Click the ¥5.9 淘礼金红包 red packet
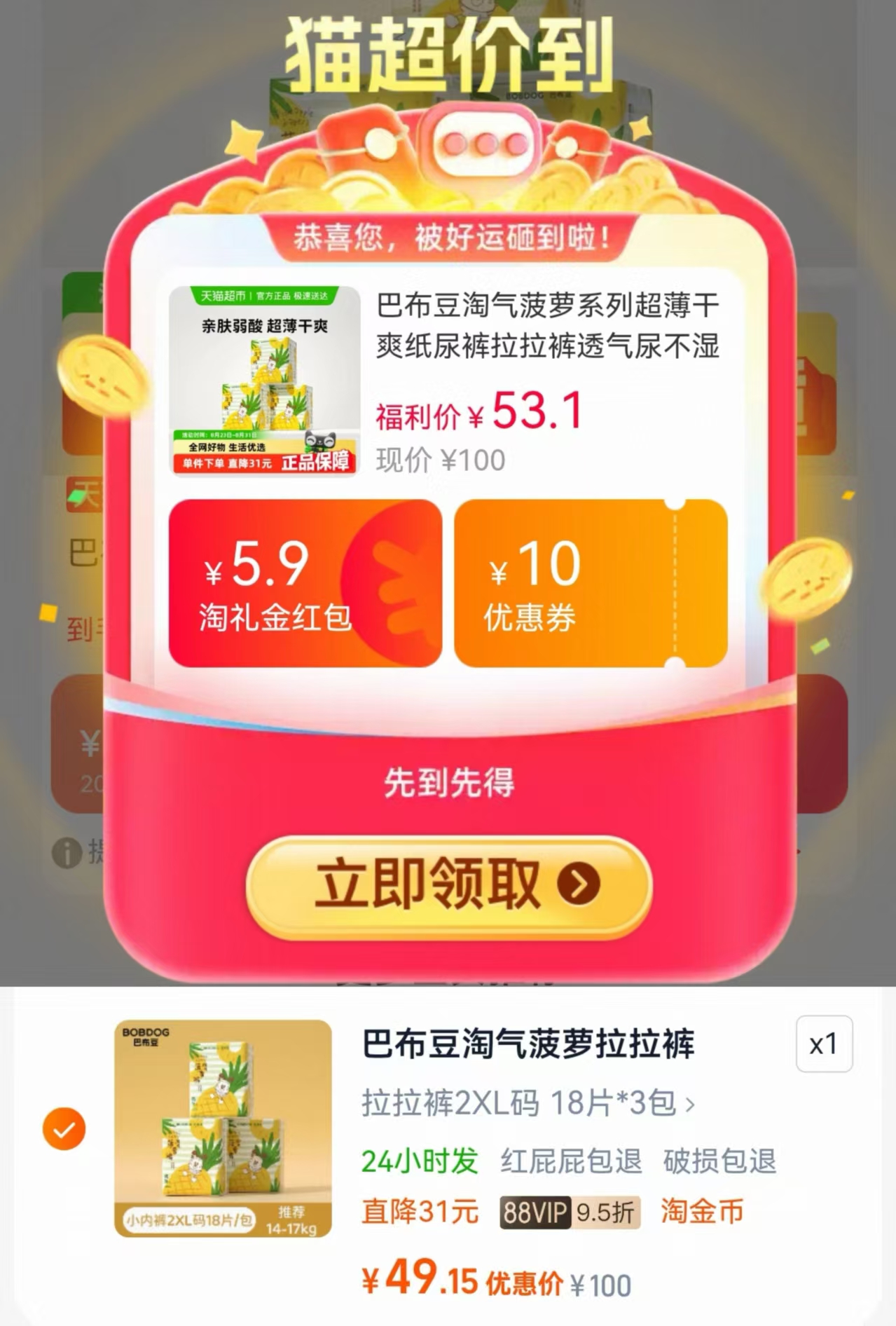The height and width of the screenshot is (1326, 896). tap(305, 582)
